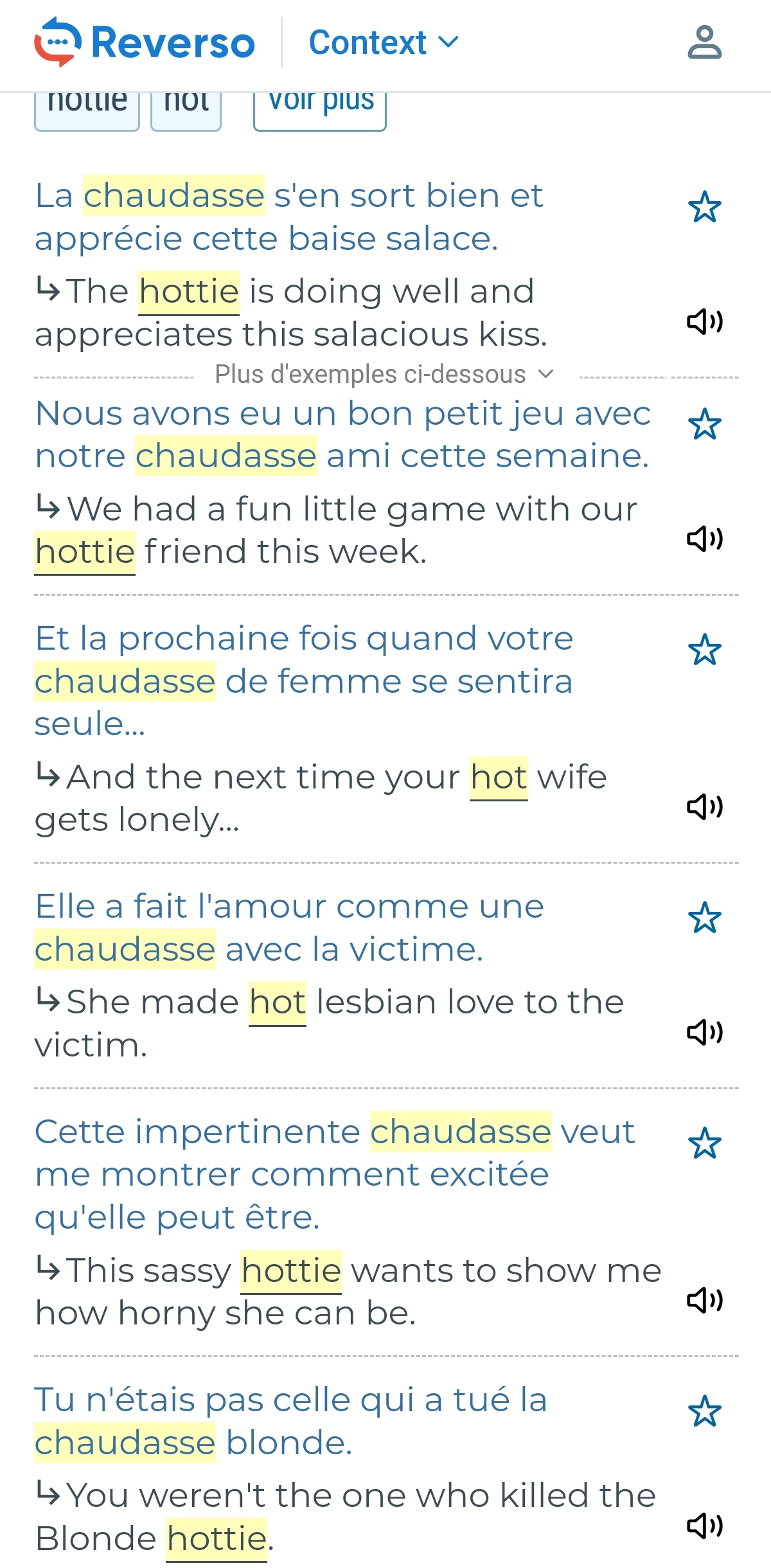Tap the underlined 'hottie' in 'This sassy hottie'

pyautogui.click(x=291, y=1271)
